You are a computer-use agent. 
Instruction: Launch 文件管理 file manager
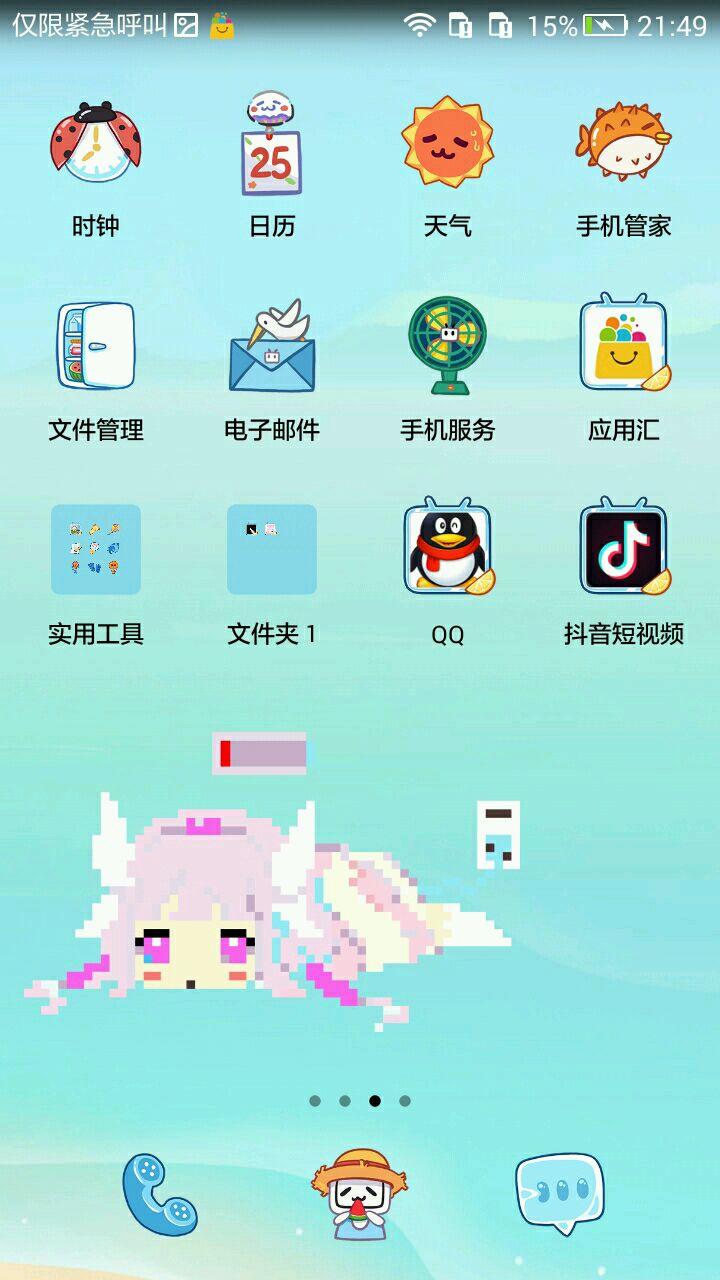[x=96, y=346]
